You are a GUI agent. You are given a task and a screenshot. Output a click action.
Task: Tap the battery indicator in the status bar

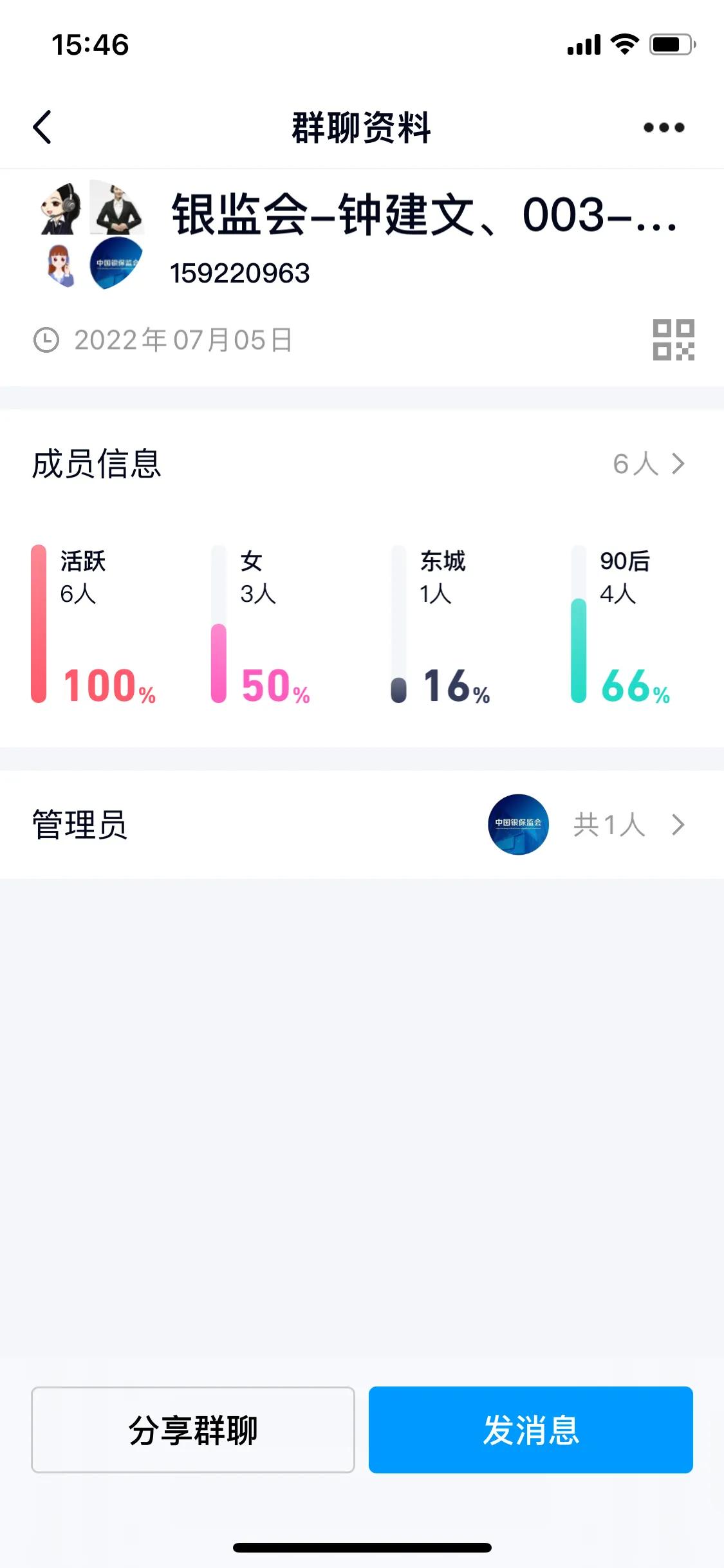pyautogui.click(x=669, y=44)
